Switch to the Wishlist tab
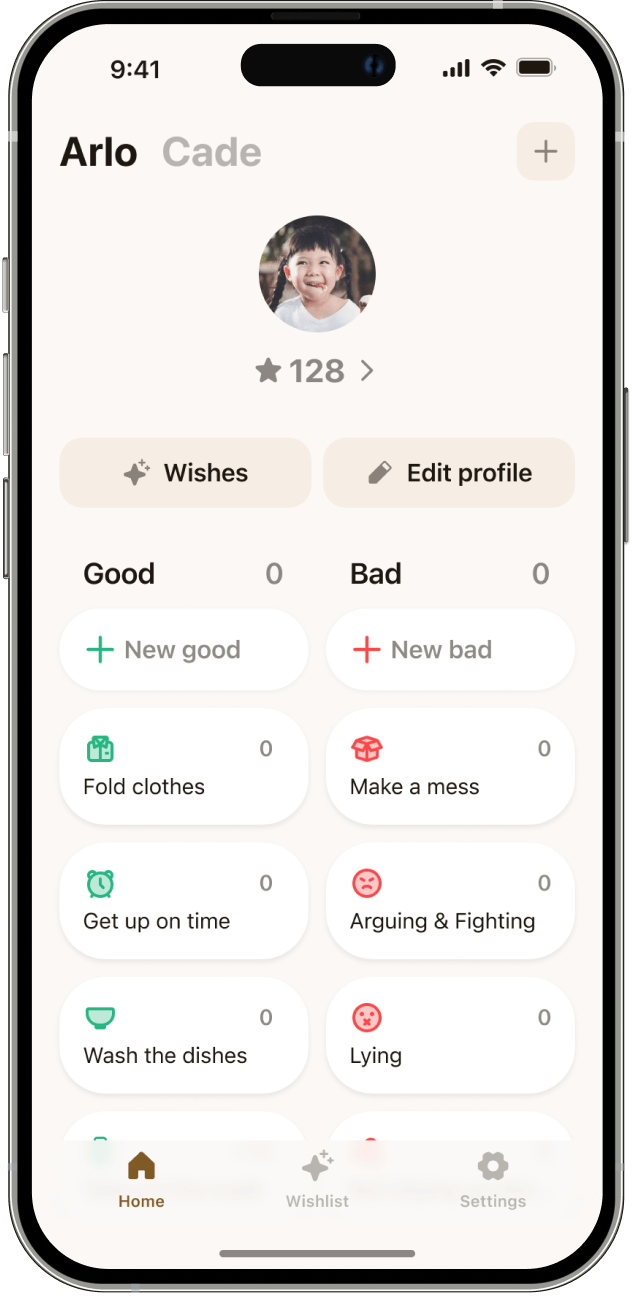632x1302 pixels. [317, 1179]
